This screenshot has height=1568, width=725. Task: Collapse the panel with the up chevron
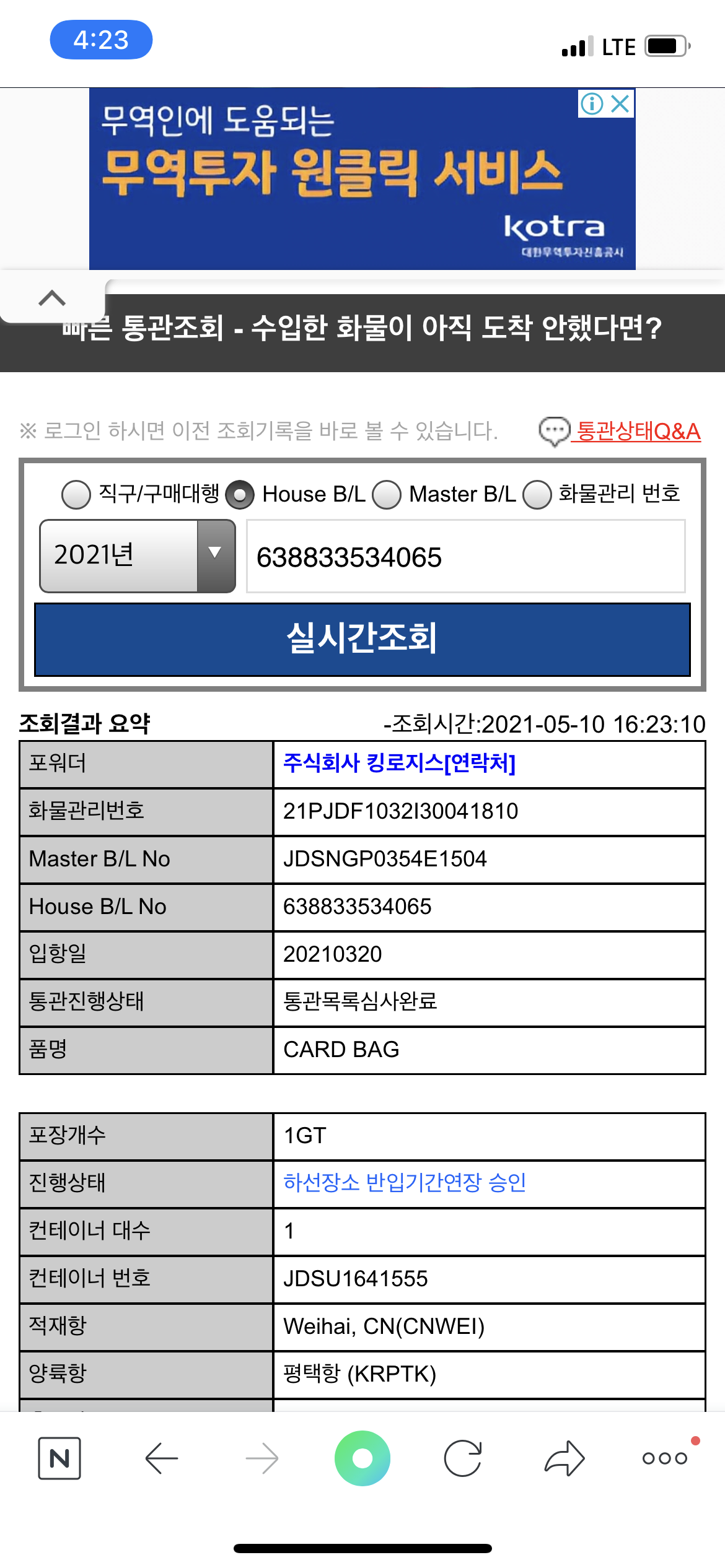pos(52,298)
